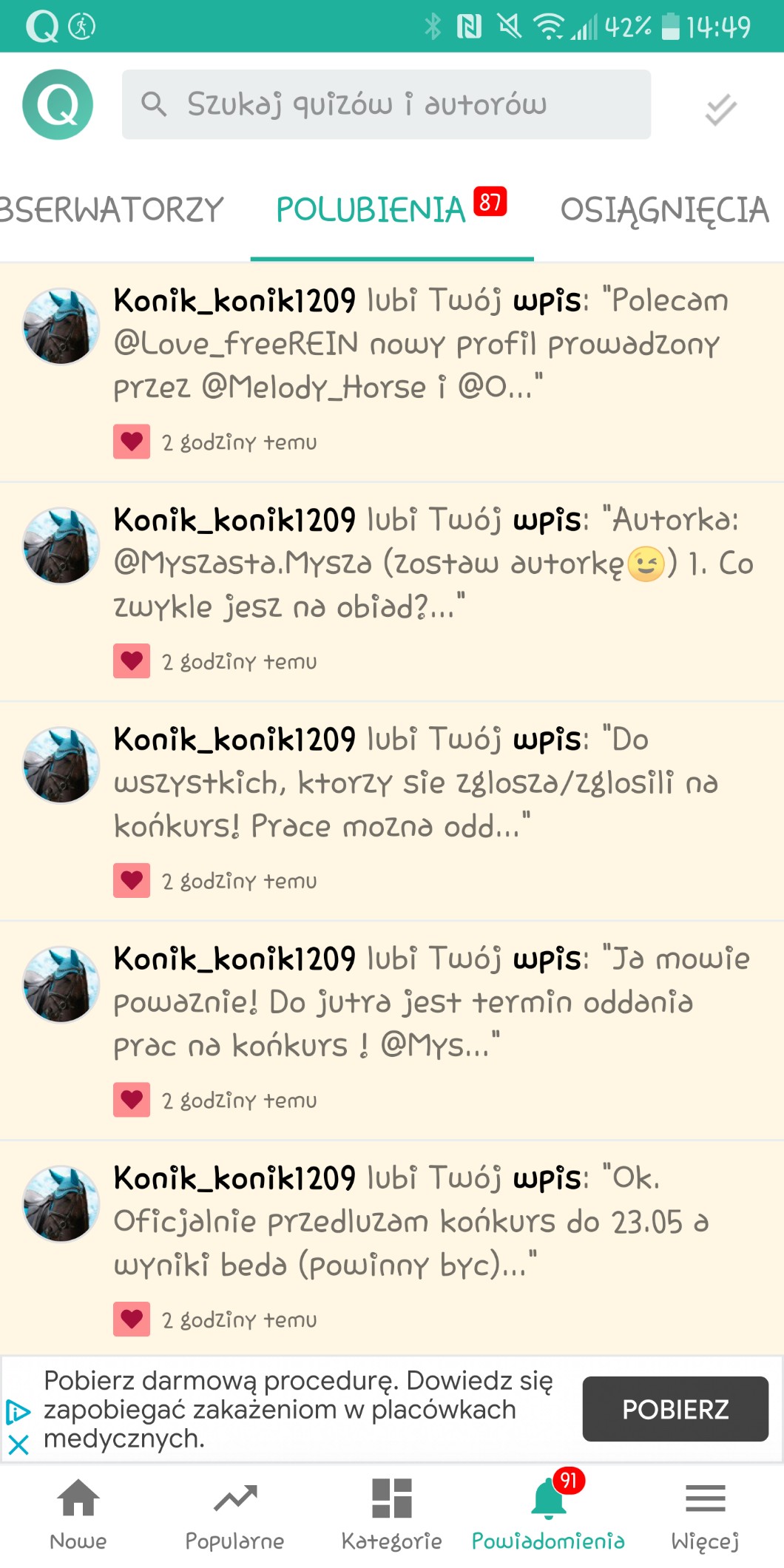Image resolution: width=784 pixels, height=1568 pixels.
Task: Switch to Kategorie in bottom navigation
Action: (x=391, y=1514)
